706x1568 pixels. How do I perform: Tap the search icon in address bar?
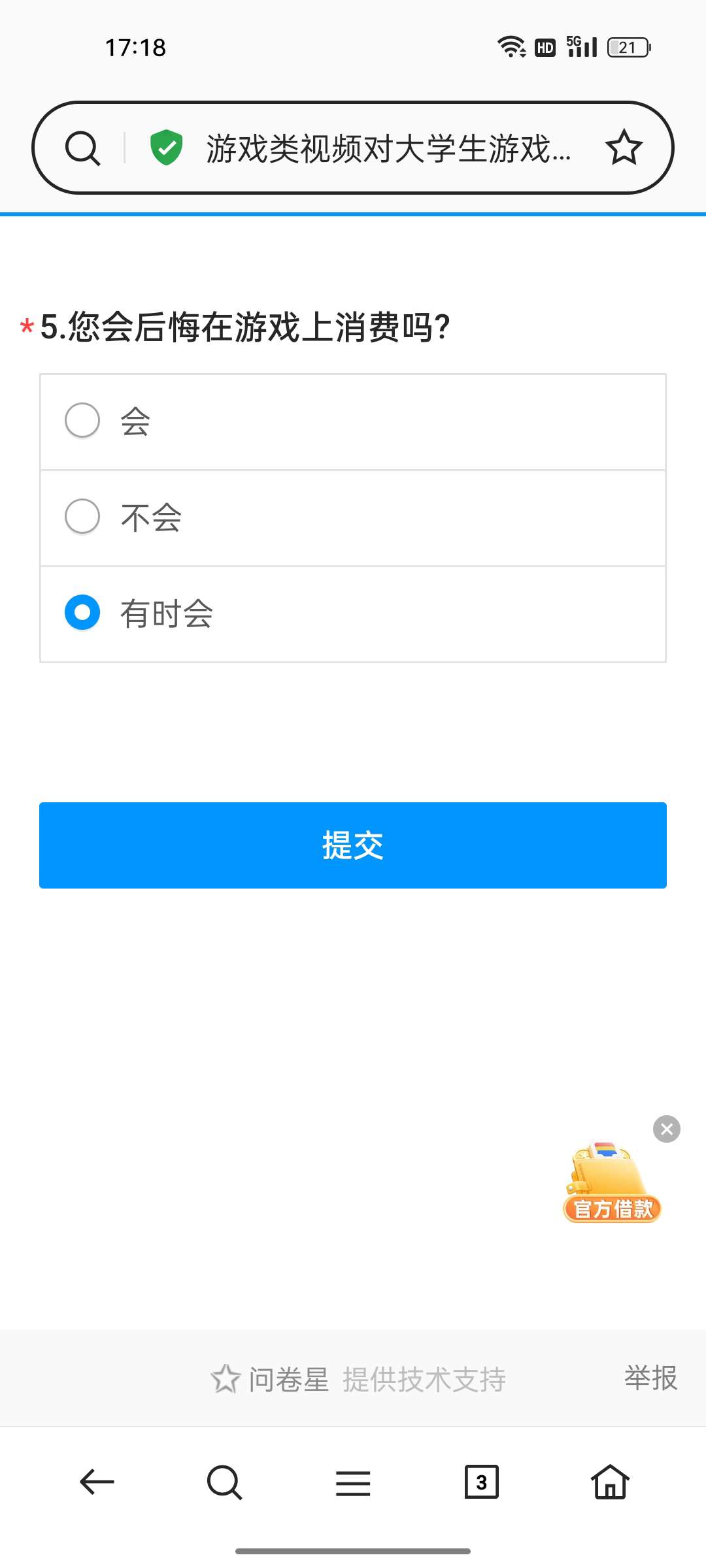83,148
